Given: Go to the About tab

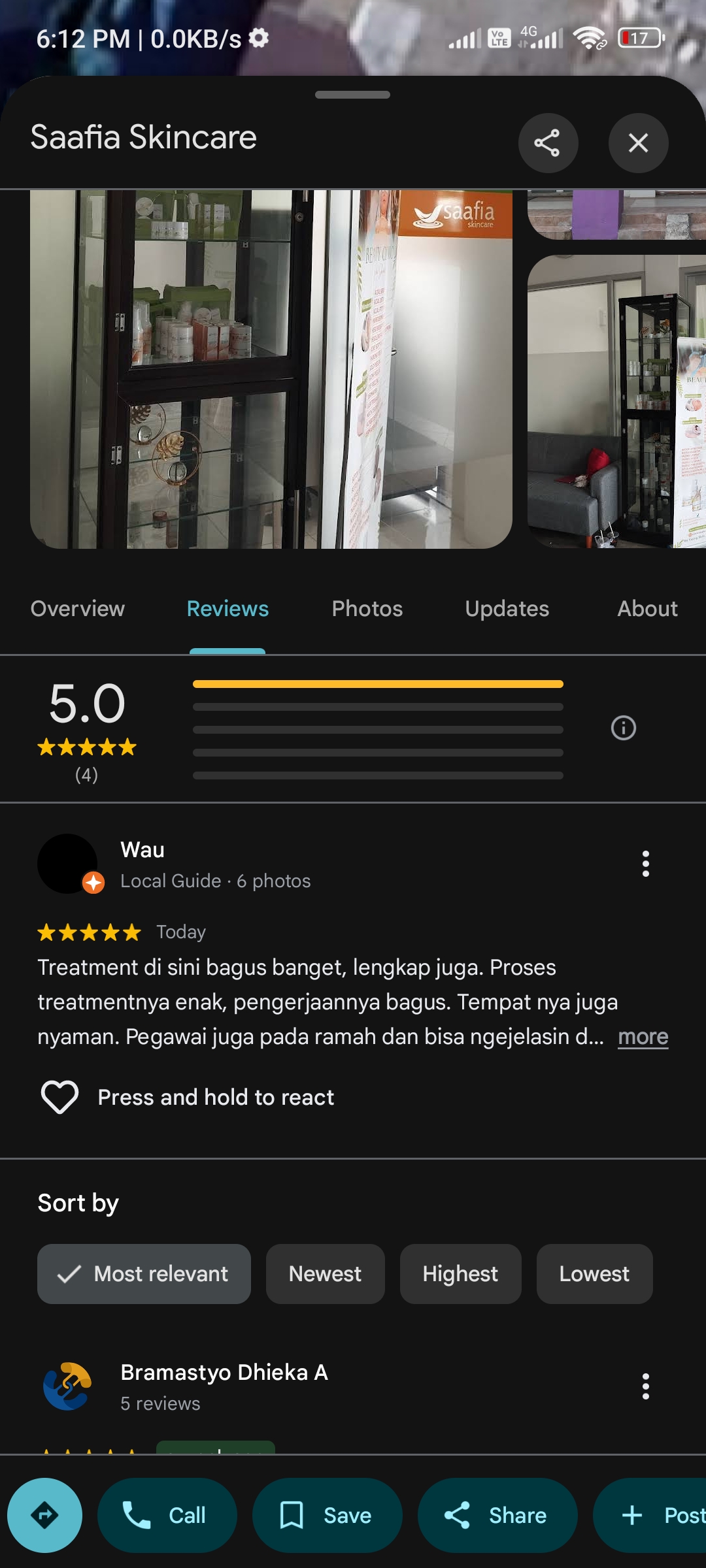Looking at the screenshot, I should (648, 609).
